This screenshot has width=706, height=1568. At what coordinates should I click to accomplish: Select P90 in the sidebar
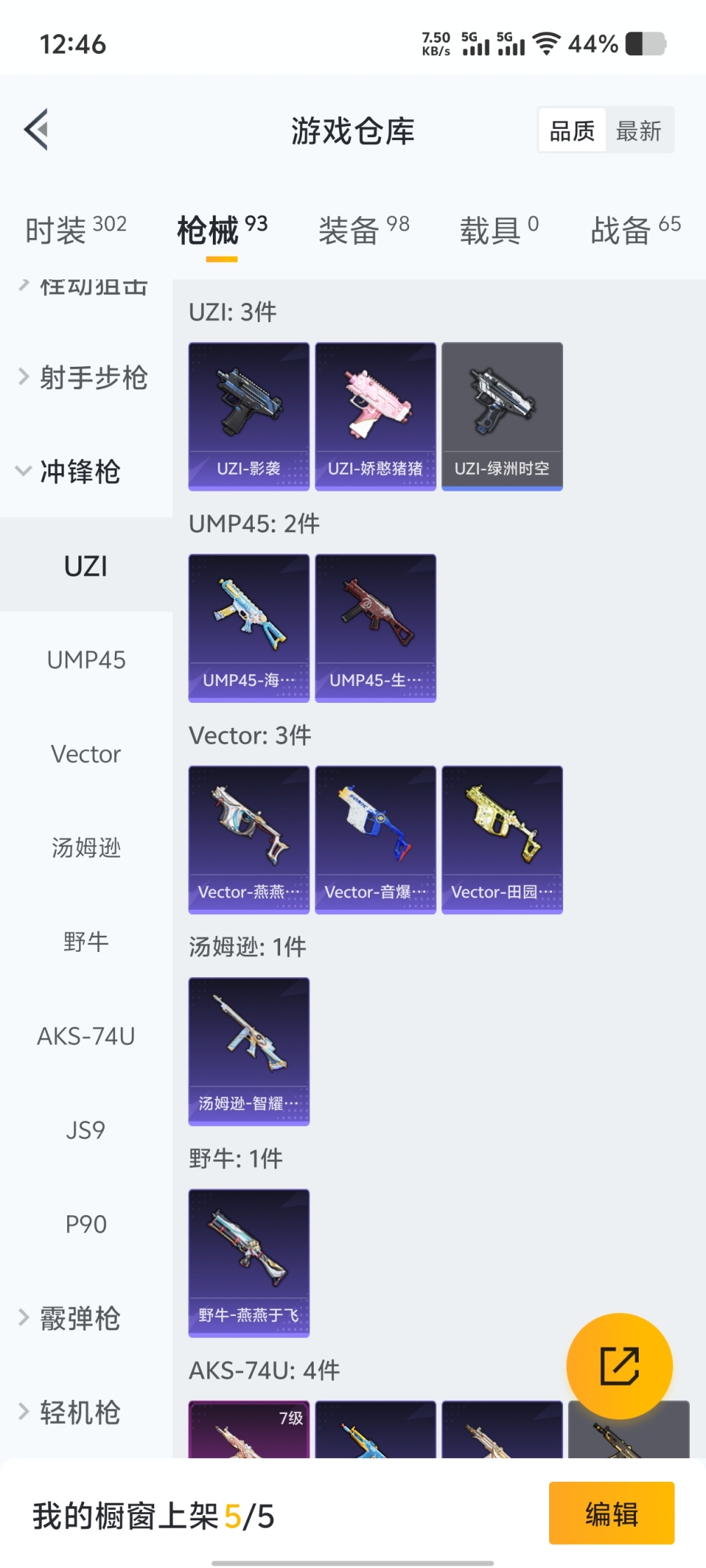(x=85, y=1224)
